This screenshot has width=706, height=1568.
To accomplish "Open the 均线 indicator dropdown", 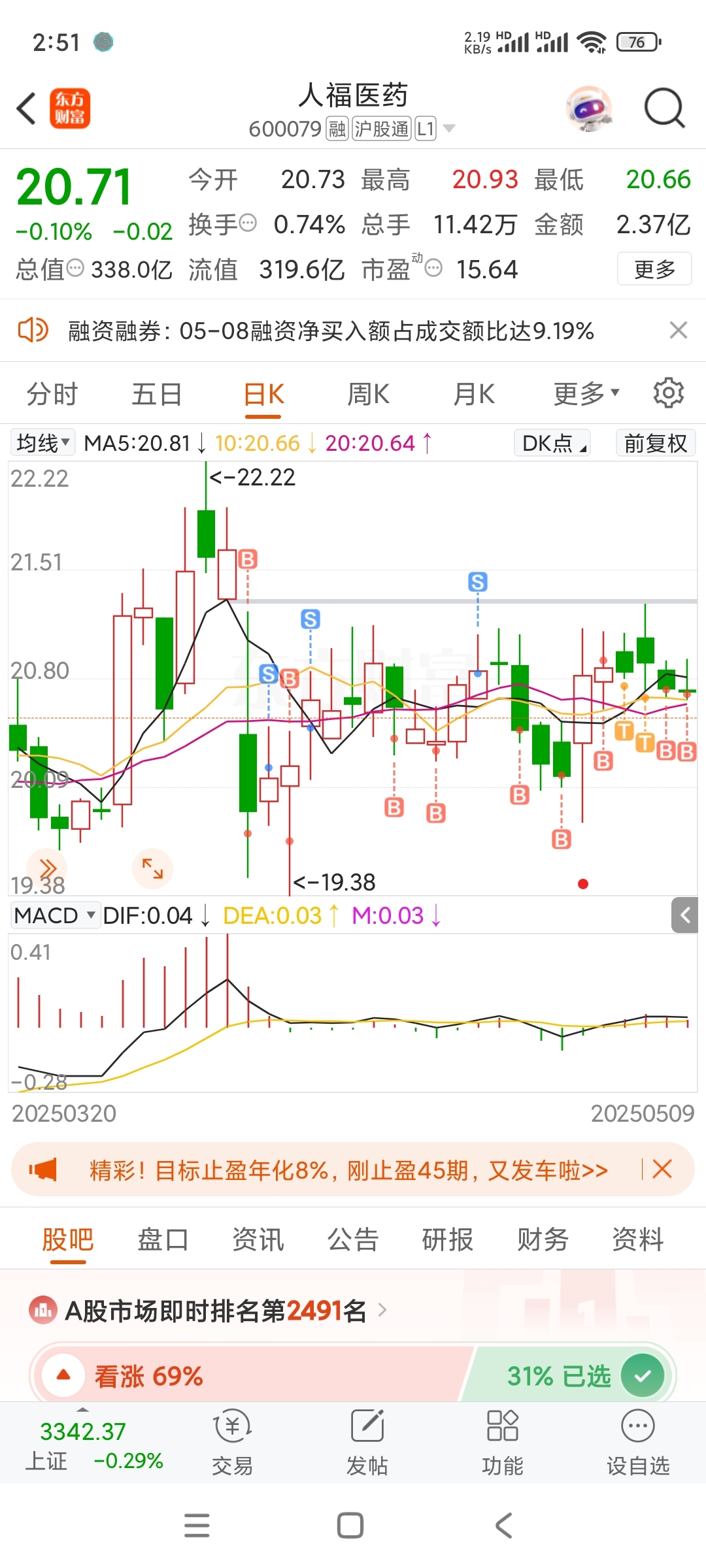I will [43, 443].
